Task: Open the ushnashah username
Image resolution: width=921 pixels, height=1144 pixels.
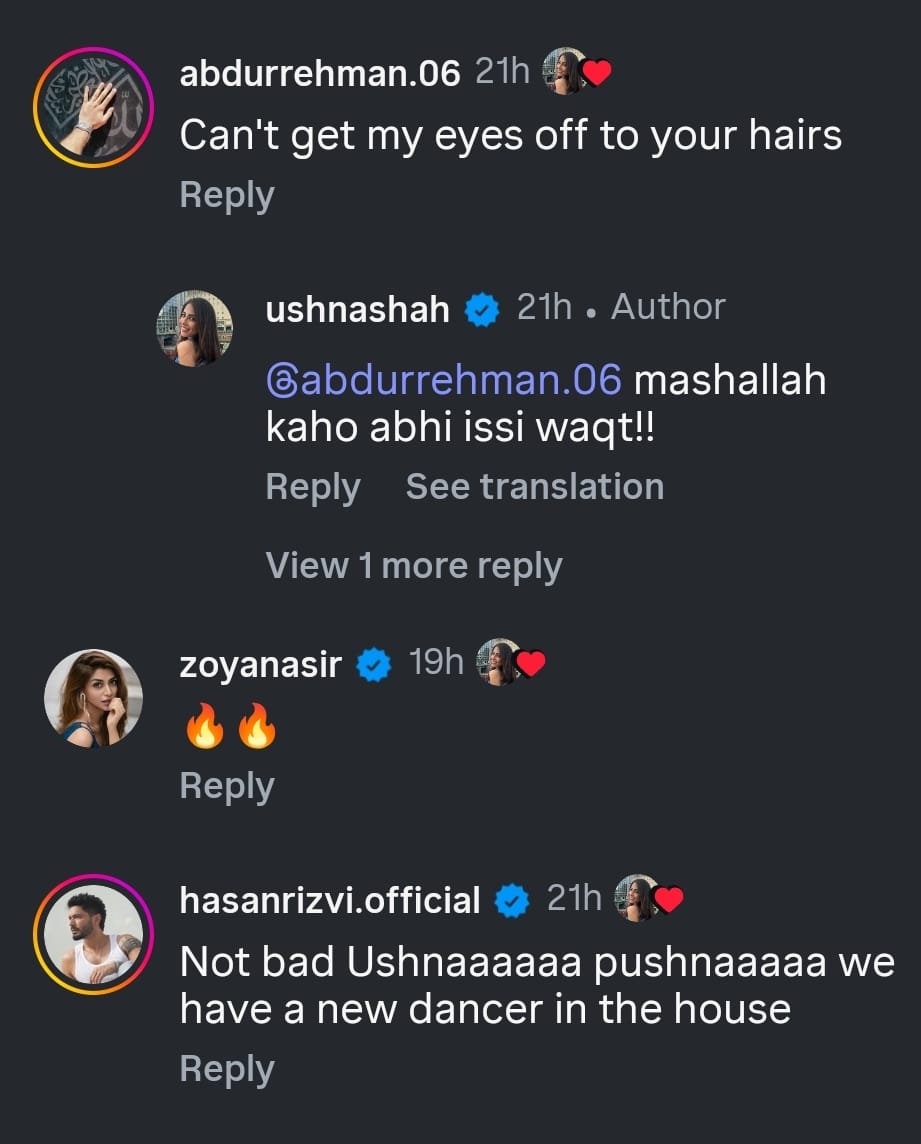Action: pyautogui.click(x=357, y=309)
